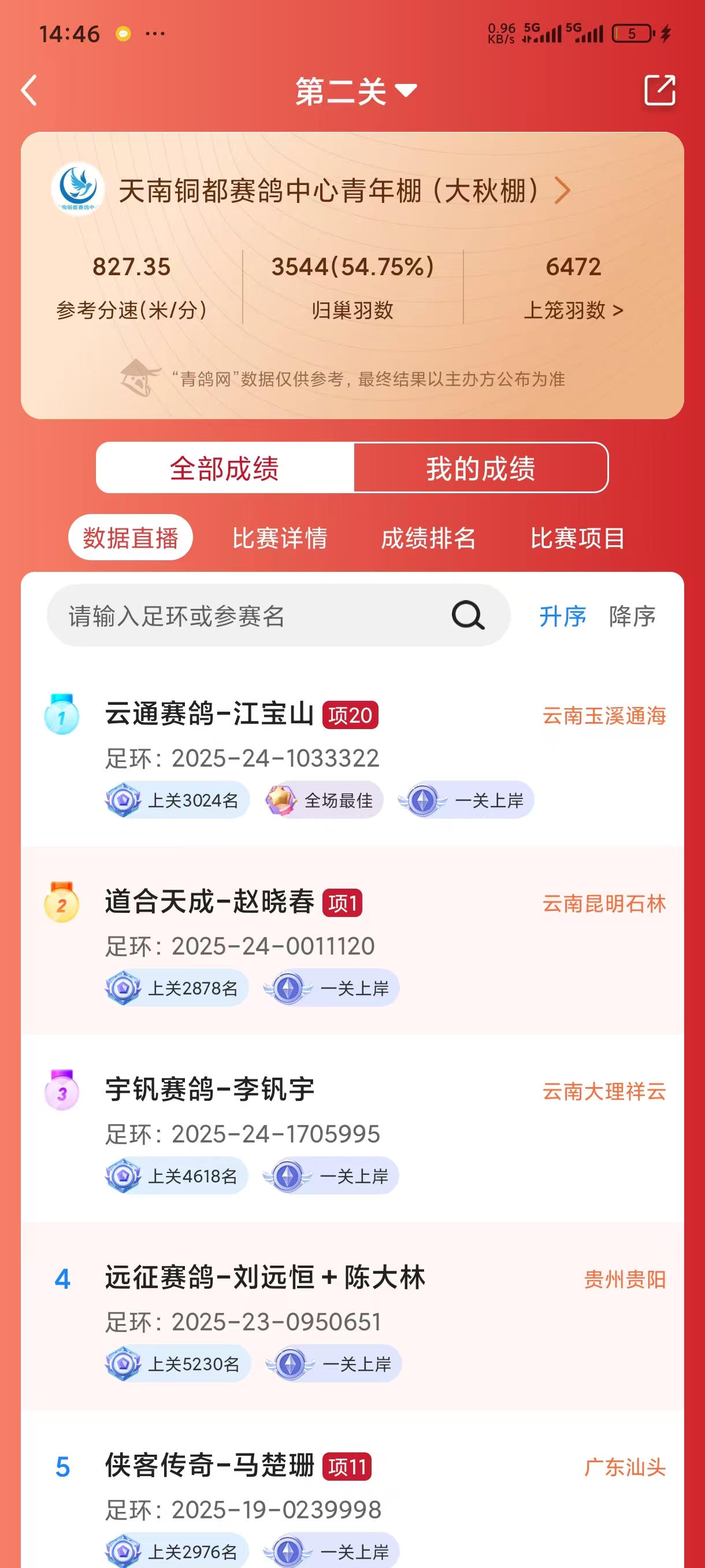
Task: Select the 降序 sort option
Action: point(632,615)
